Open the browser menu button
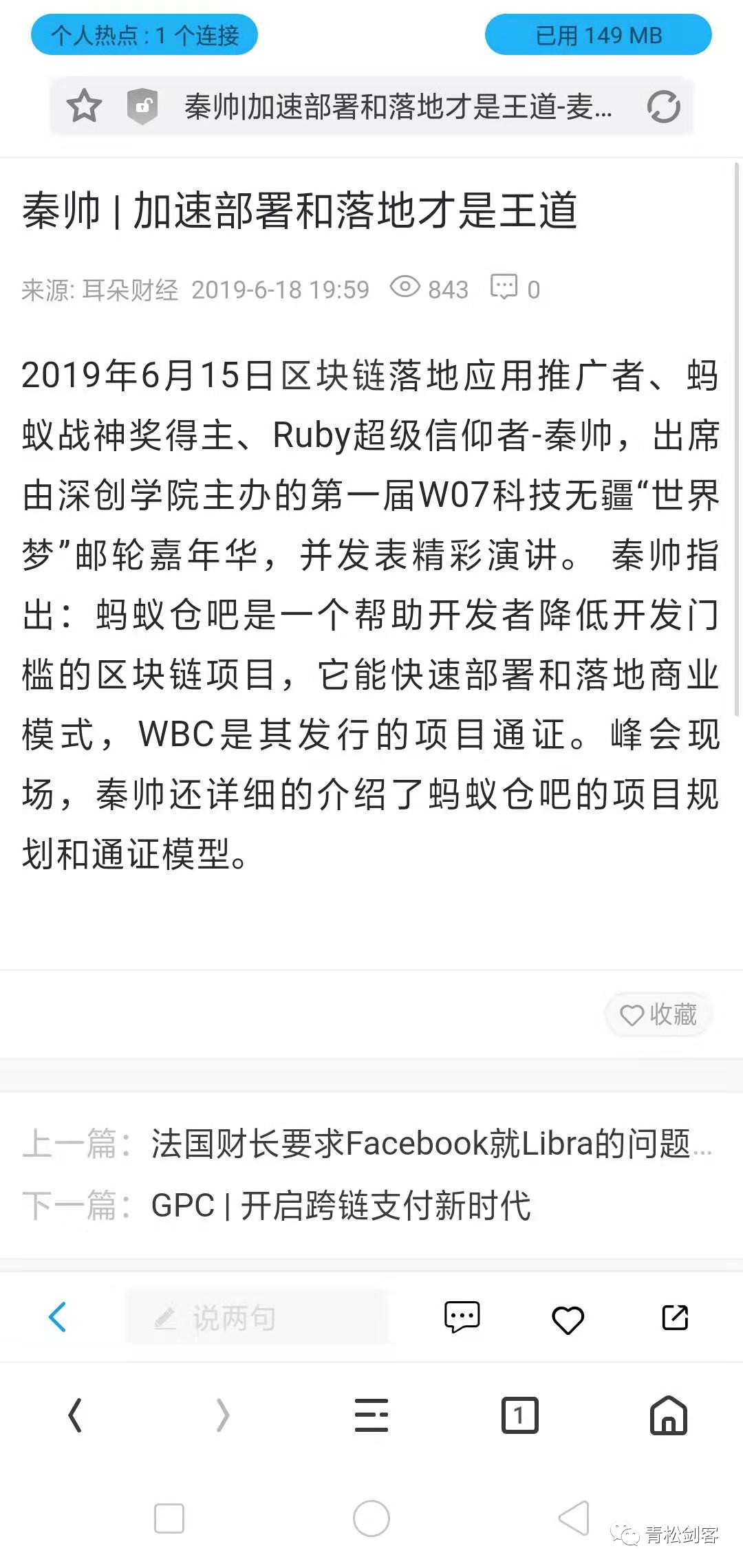Image resolution: width=743 pixels, height=1568 pixels. coord(371,1415)
